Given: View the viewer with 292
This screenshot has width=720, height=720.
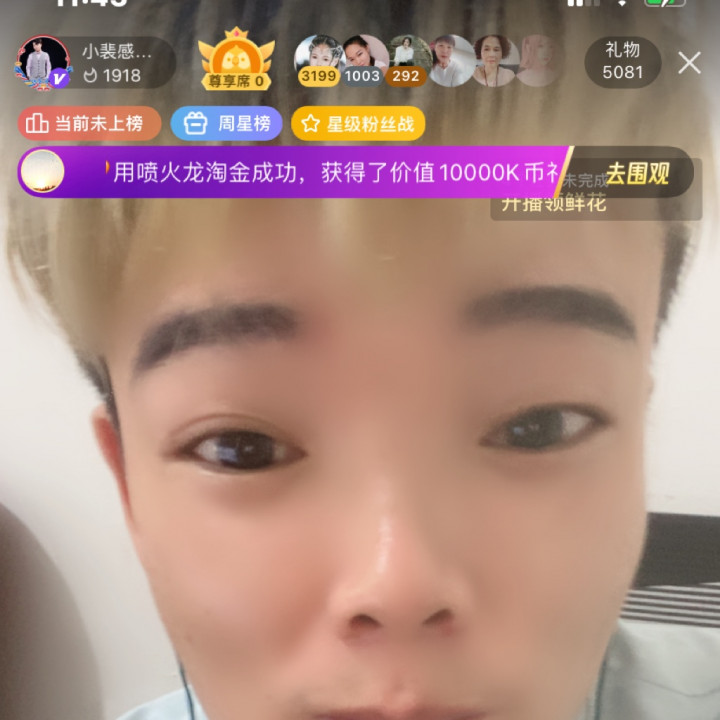Looking at the screenshot, I should pyautogui.click(x=407, y=60).
